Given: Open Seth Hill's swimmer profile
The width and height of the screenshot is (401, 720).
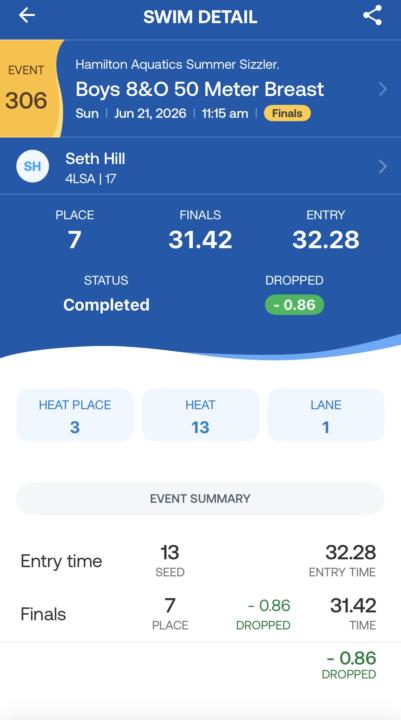Looking at the screenshot, I should point(200,167).
